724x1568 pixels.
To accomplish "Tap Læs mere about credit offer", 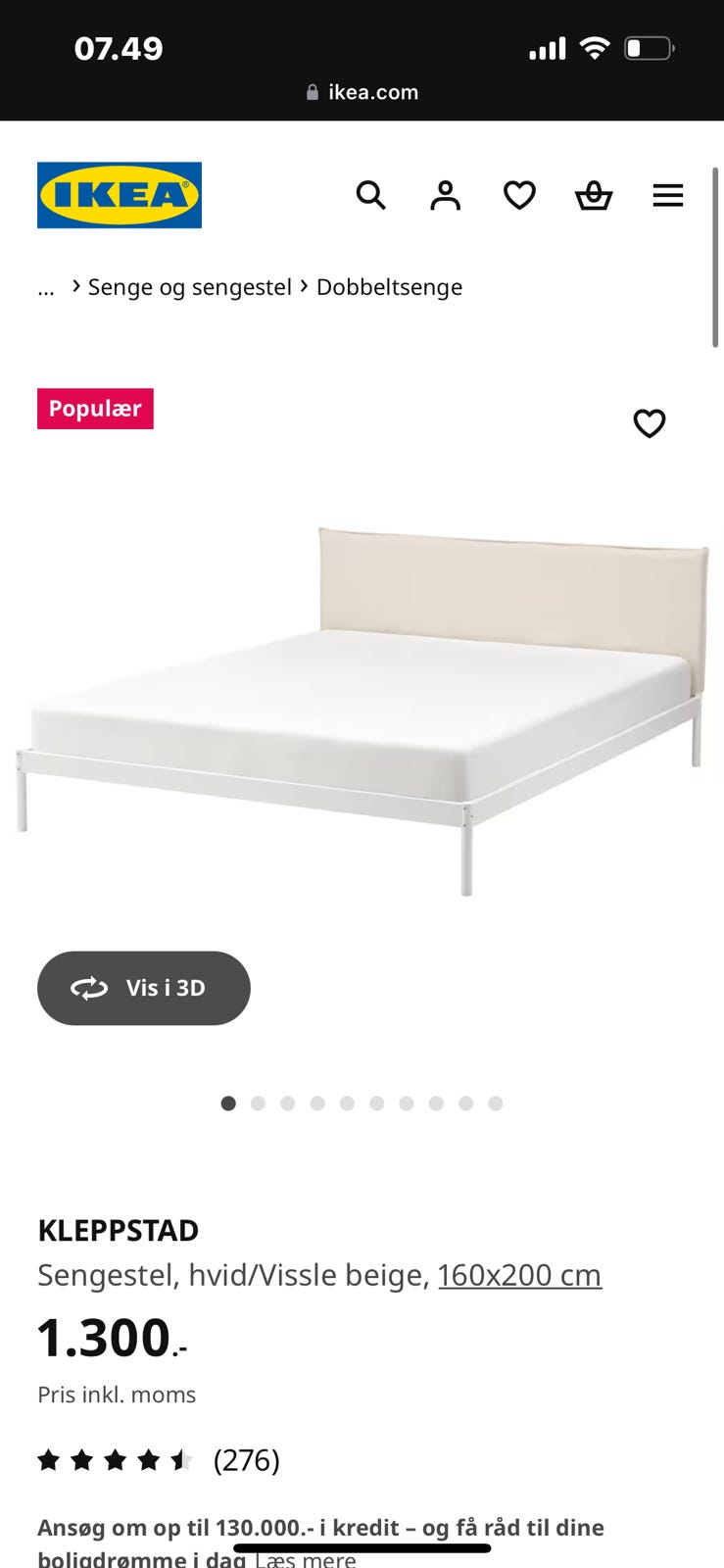I will pos(306,1558).
